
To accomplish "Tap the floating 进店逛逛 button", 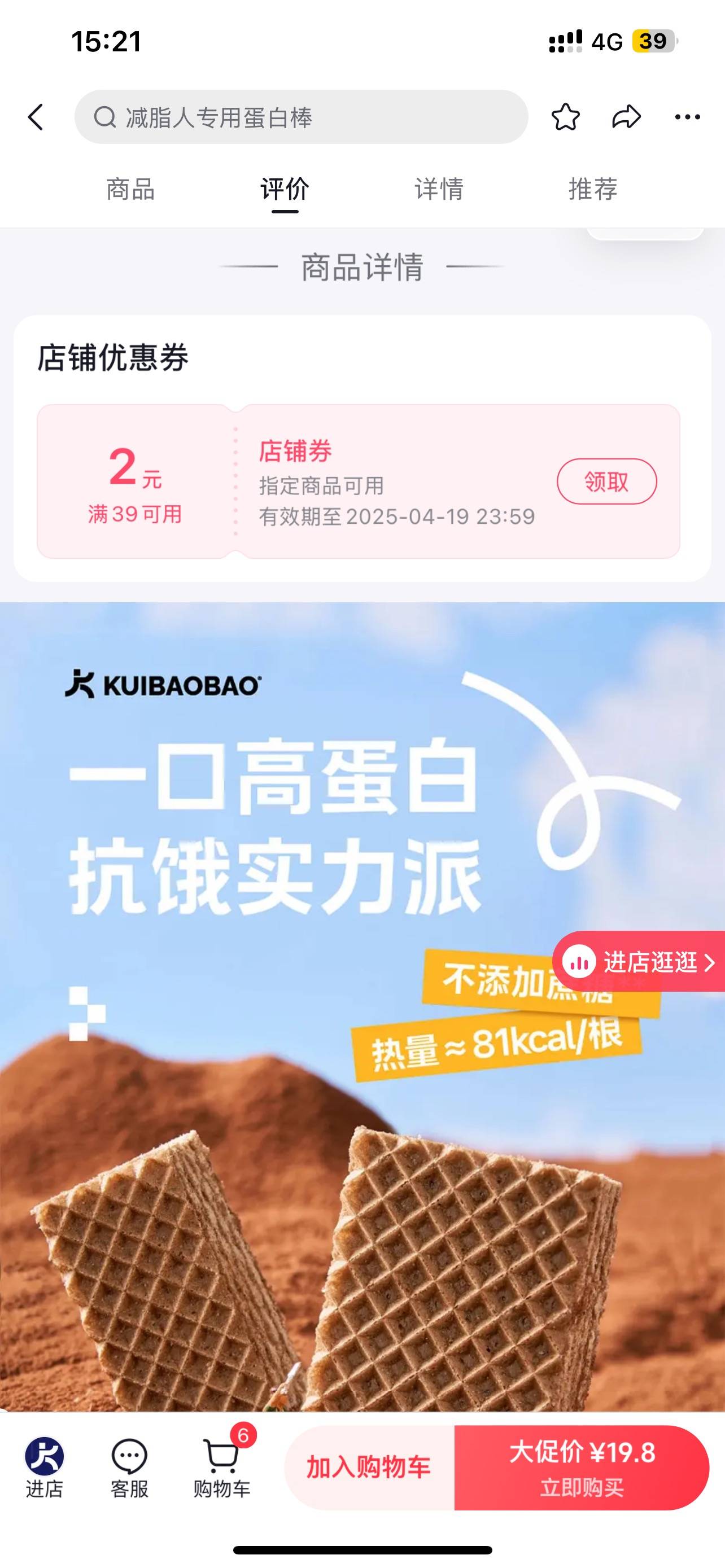I will click(x=639, y=962).
